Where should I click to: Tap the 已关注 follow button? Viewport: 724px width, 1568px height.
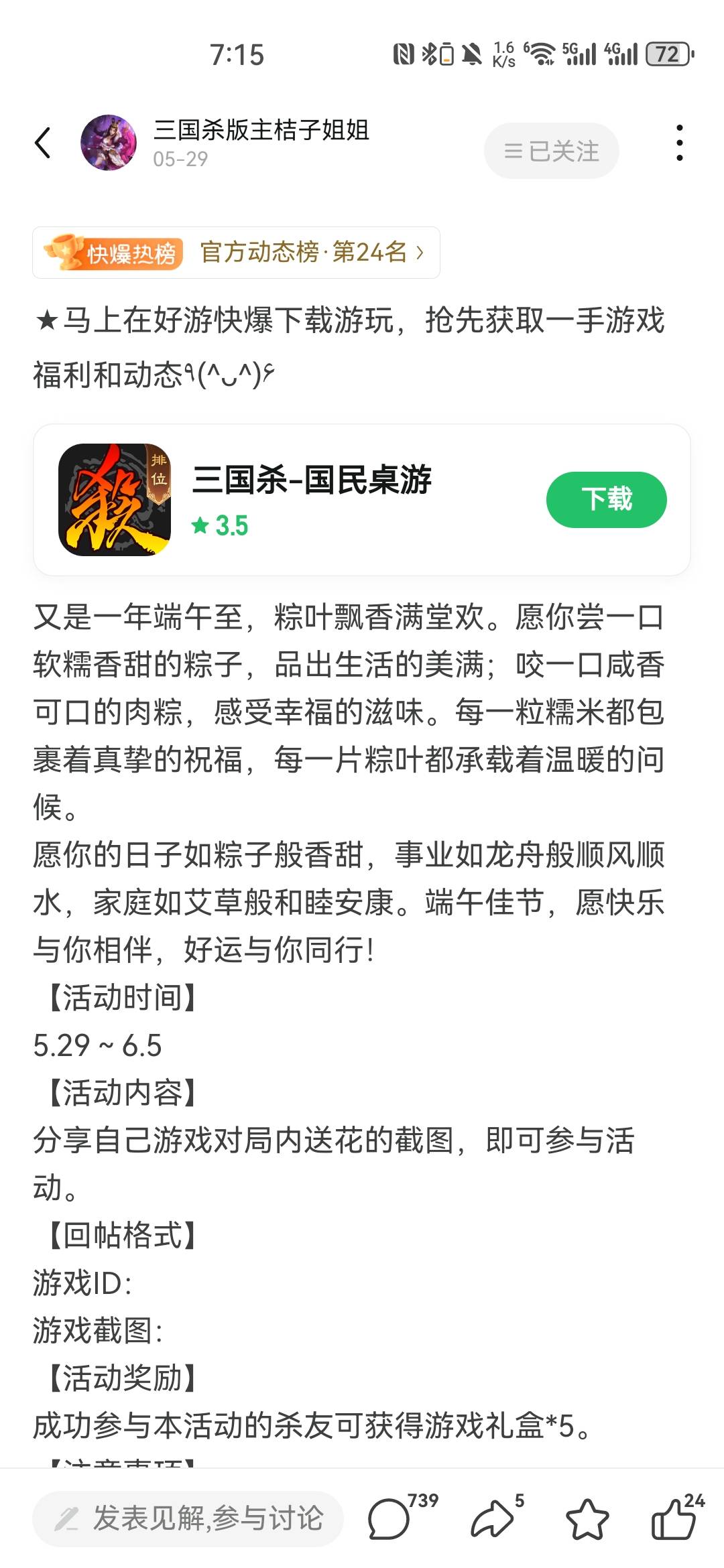[x=551, y=151]
